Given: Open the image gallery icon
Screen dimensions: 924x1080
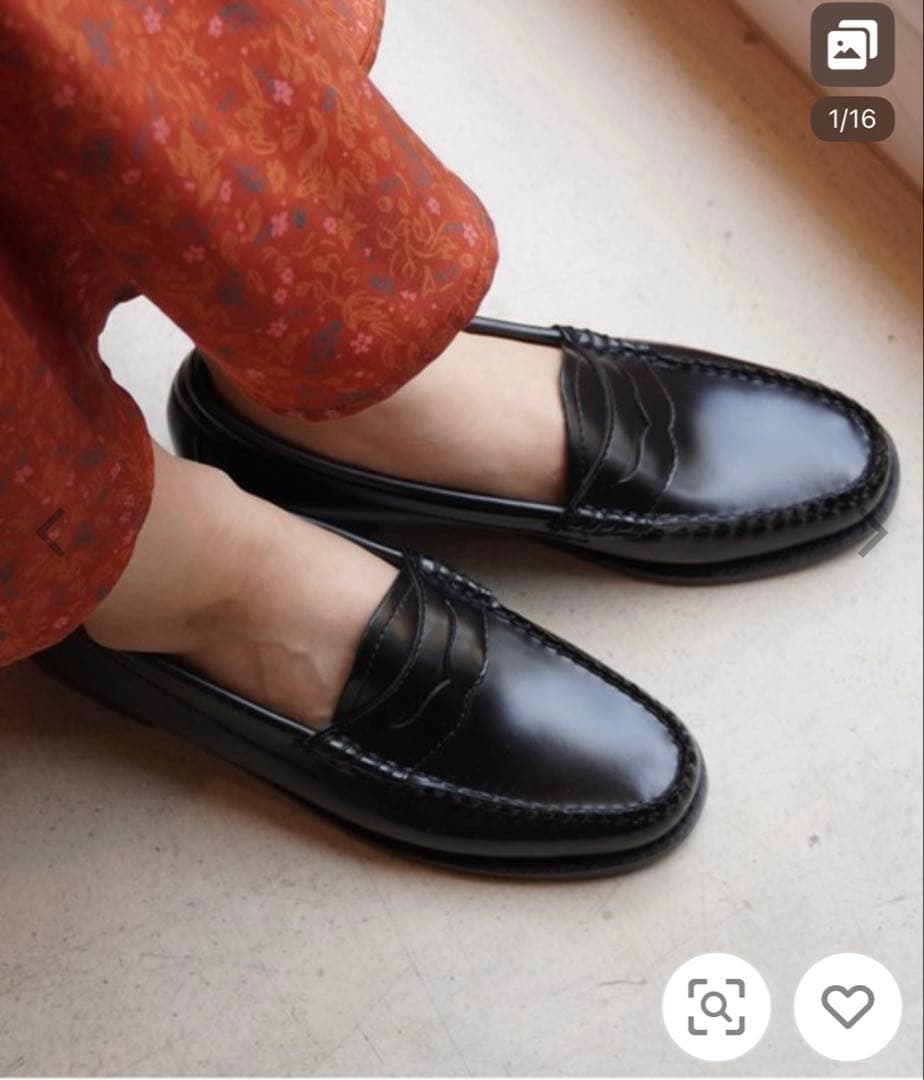Looking at the screenshot, I should [x=852, y=45].
